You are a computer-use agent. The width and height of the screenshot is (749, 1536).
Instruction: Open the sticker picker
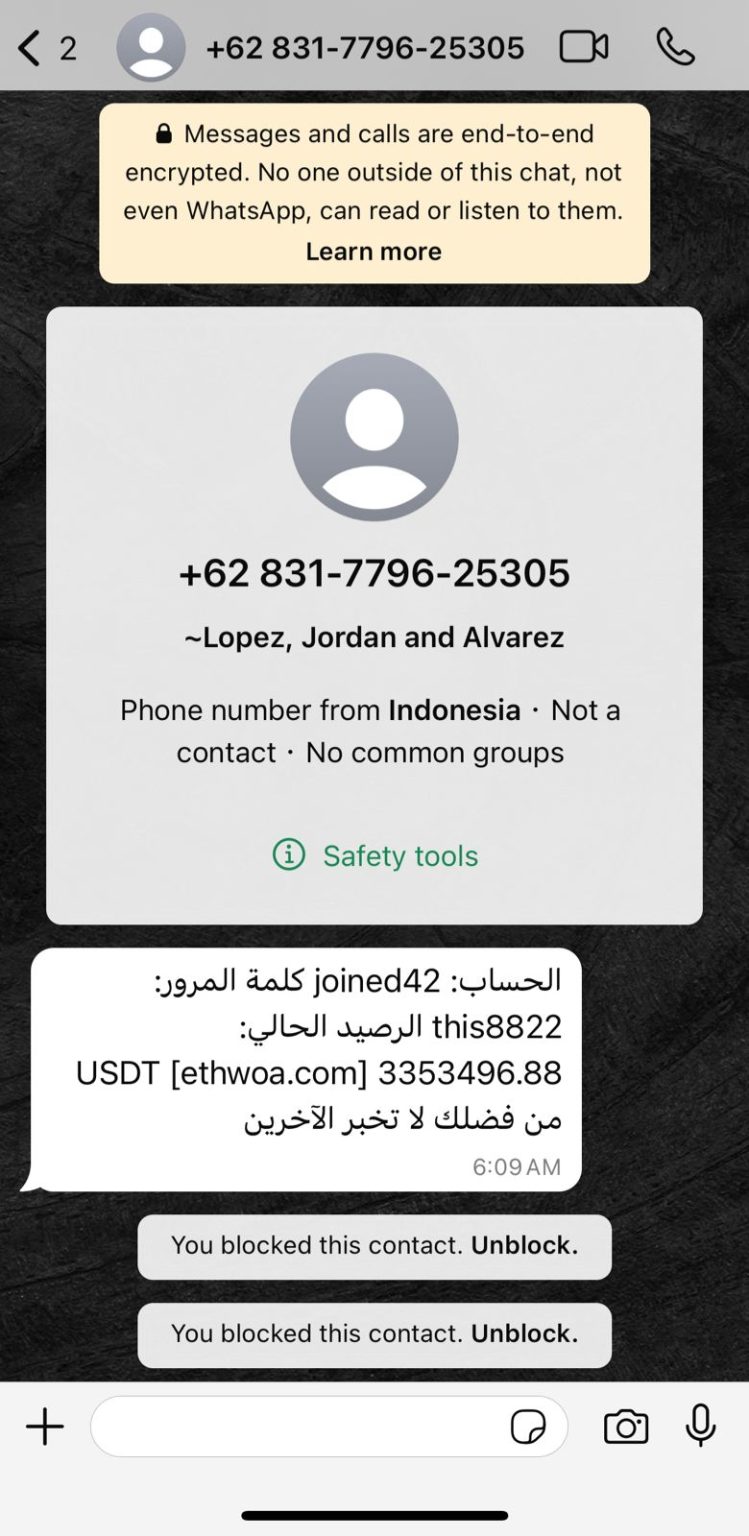pyautogui.click(x=528, y=1427)
